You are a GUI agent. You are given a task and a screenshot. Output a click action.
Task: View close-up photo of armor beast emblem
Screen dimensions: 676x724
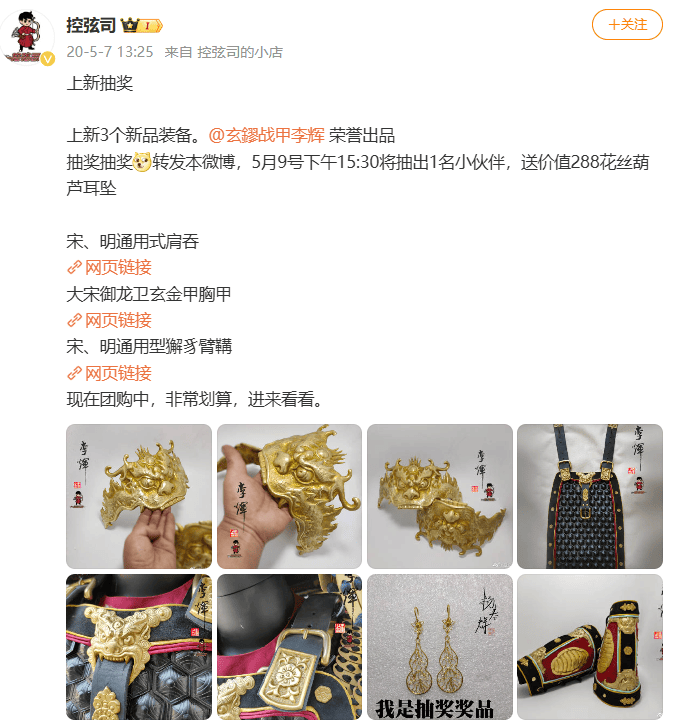tap(139, 646)
